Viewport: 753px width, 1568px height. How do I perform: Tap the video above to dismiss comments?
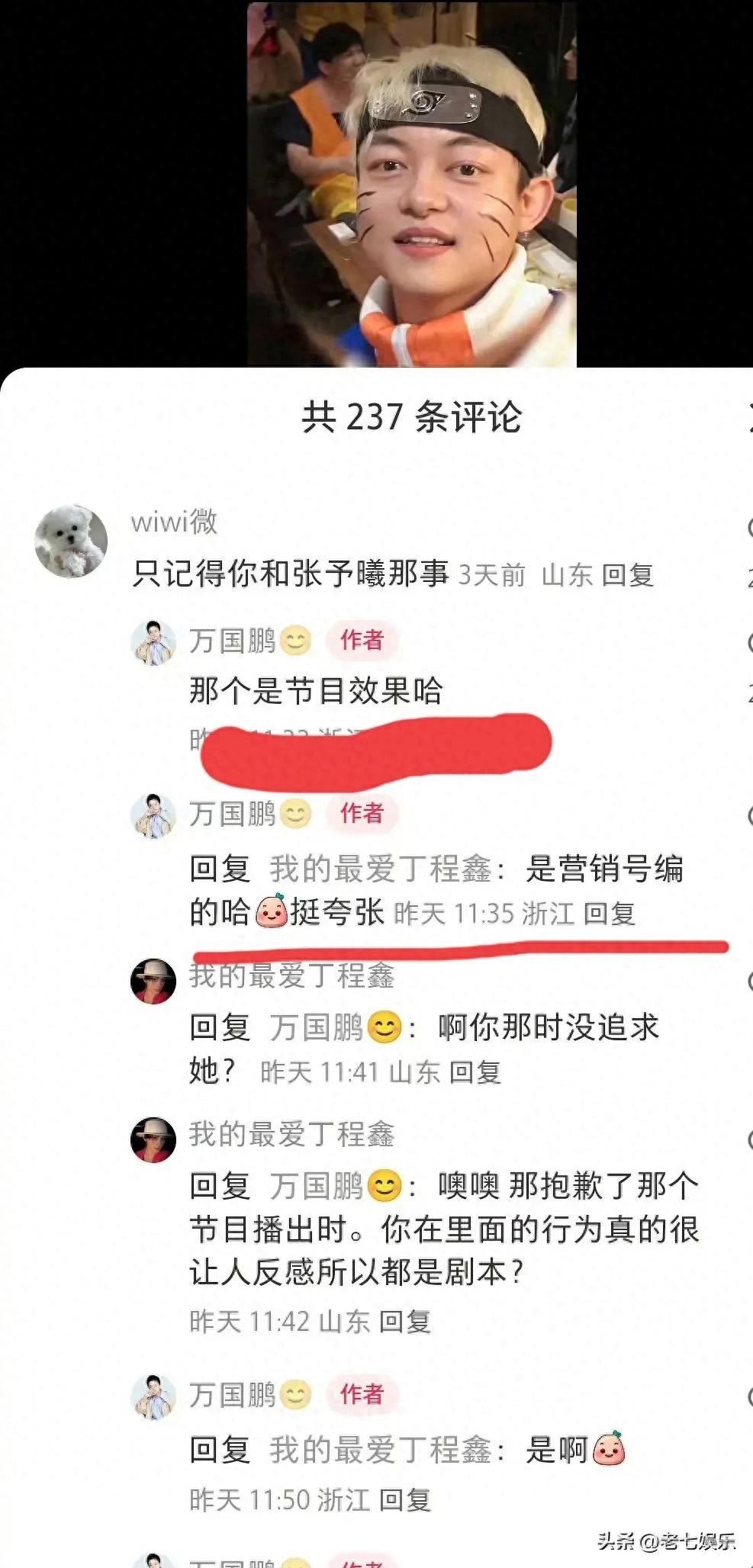412,183
